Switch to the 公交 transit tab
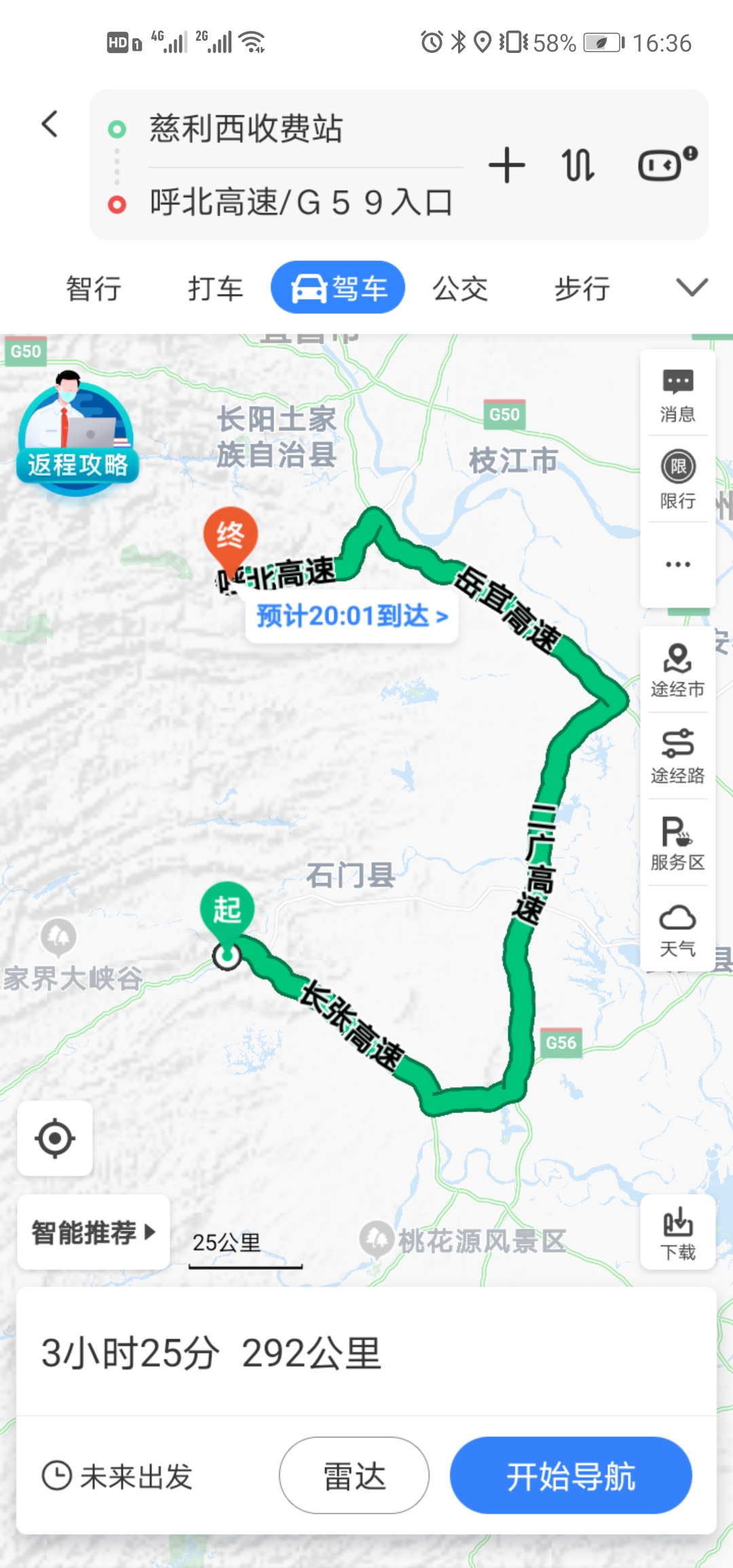 point(459,288)
